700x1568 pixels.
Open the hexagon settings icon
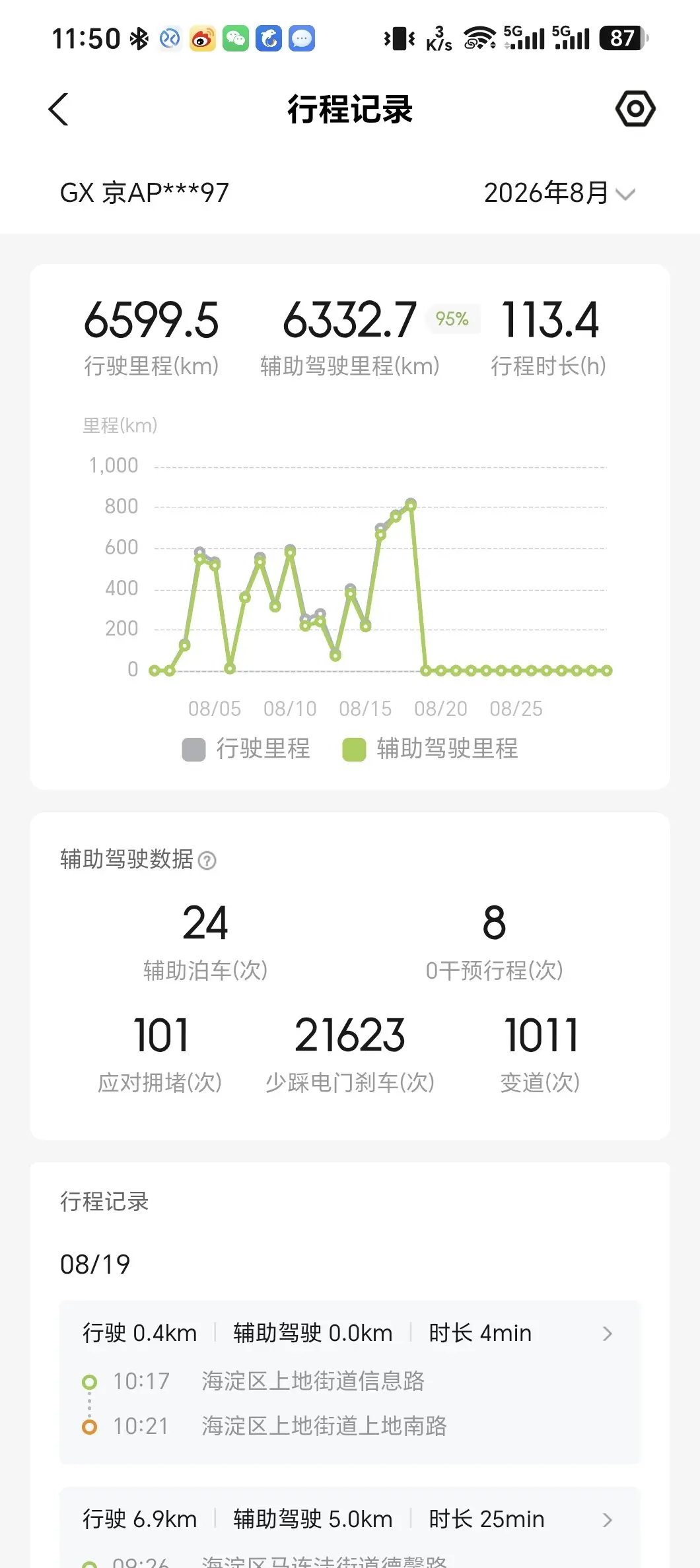(x=635, y=109)
